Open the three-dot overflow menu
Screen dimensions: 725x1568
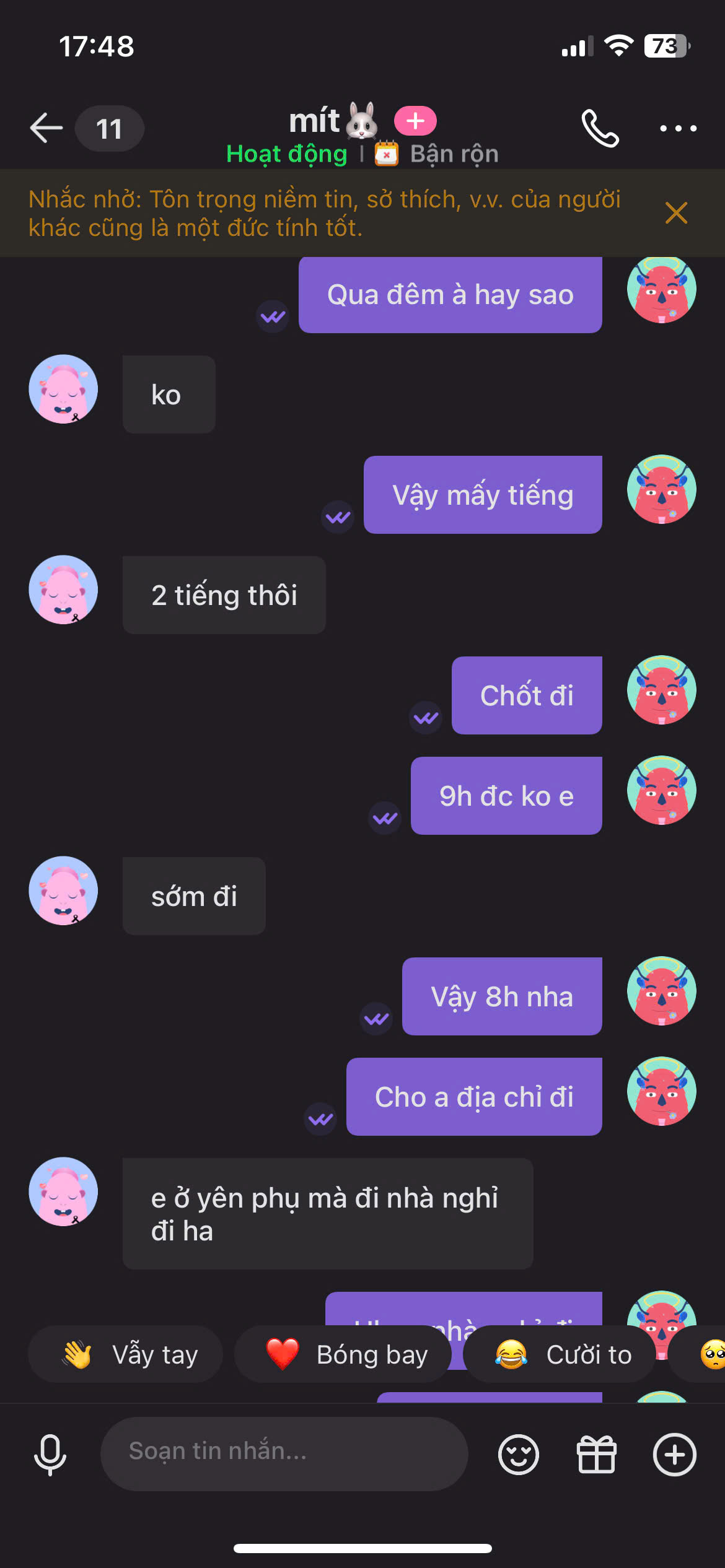coord(678,128)
